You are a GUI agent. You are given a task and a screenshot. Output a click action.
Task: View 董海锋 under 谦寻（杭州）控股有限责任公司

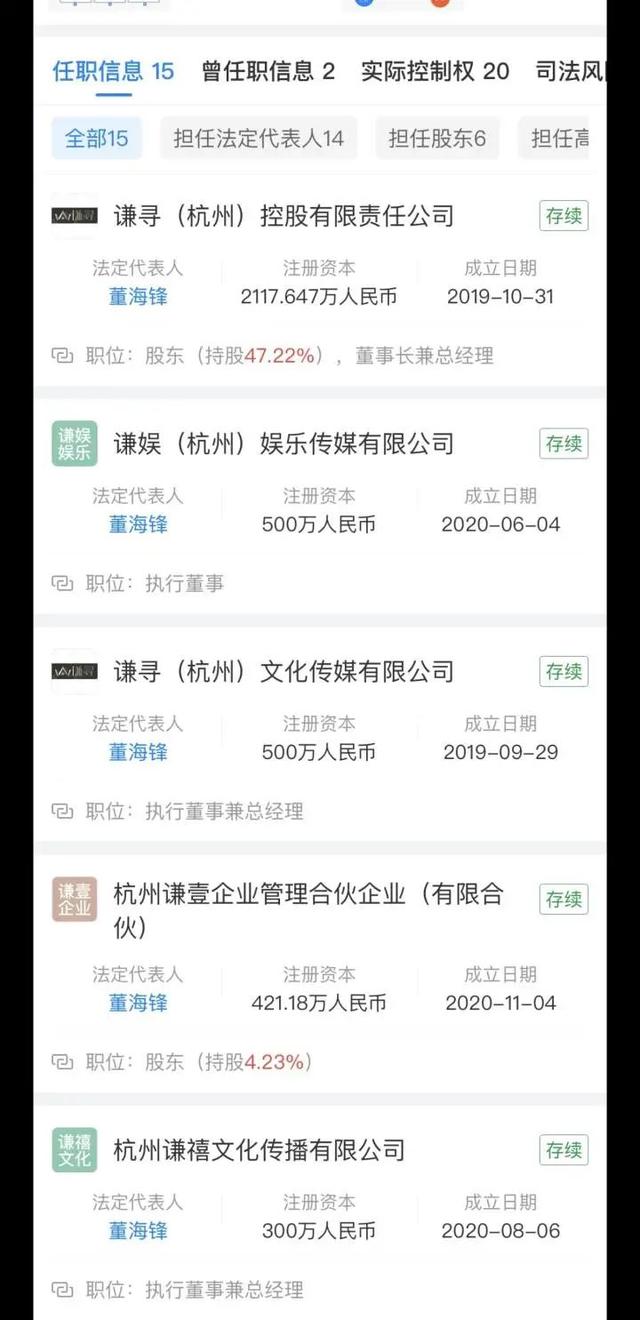pyautogui.click(x=138, y=297)
